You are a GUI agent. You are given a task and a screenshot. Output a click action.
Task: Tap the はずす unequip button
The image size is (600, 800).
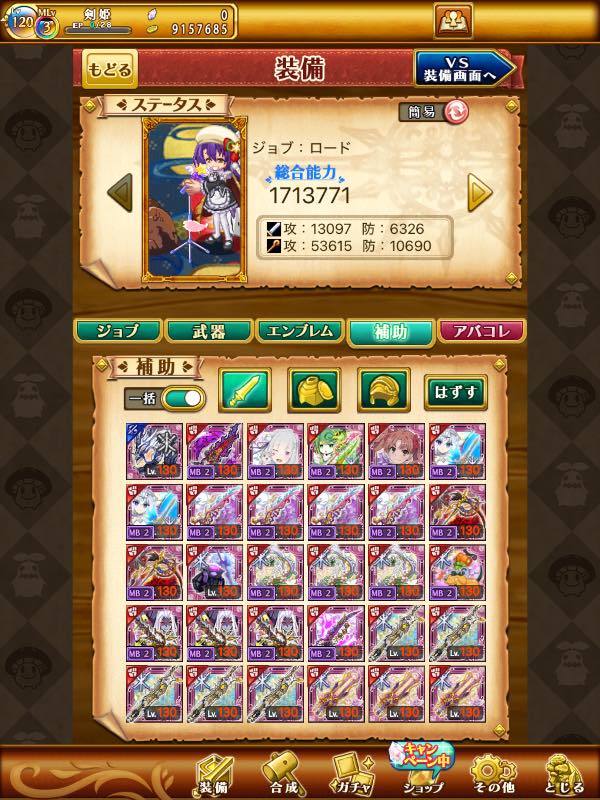coord(455,392)
